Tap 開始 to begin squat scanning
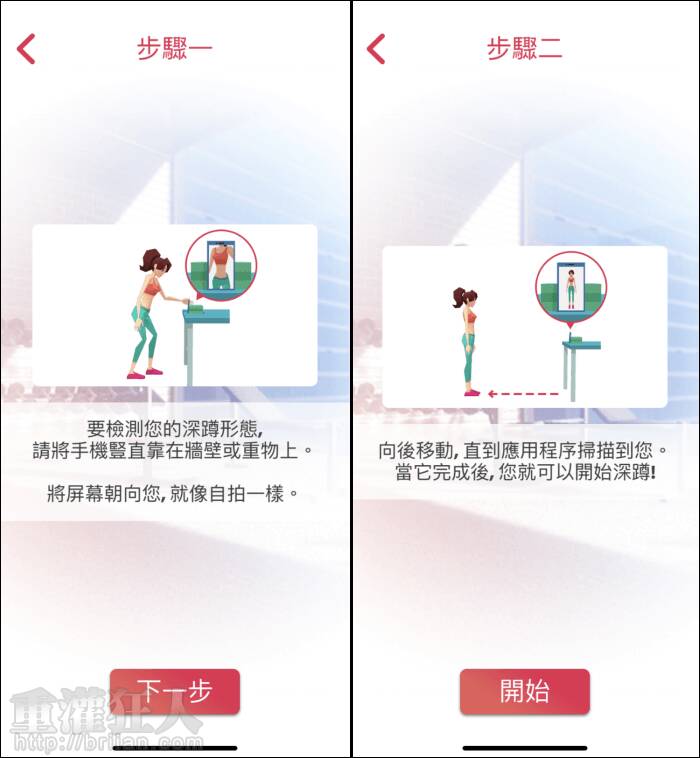The image size is (700, 758). [524, 691]
